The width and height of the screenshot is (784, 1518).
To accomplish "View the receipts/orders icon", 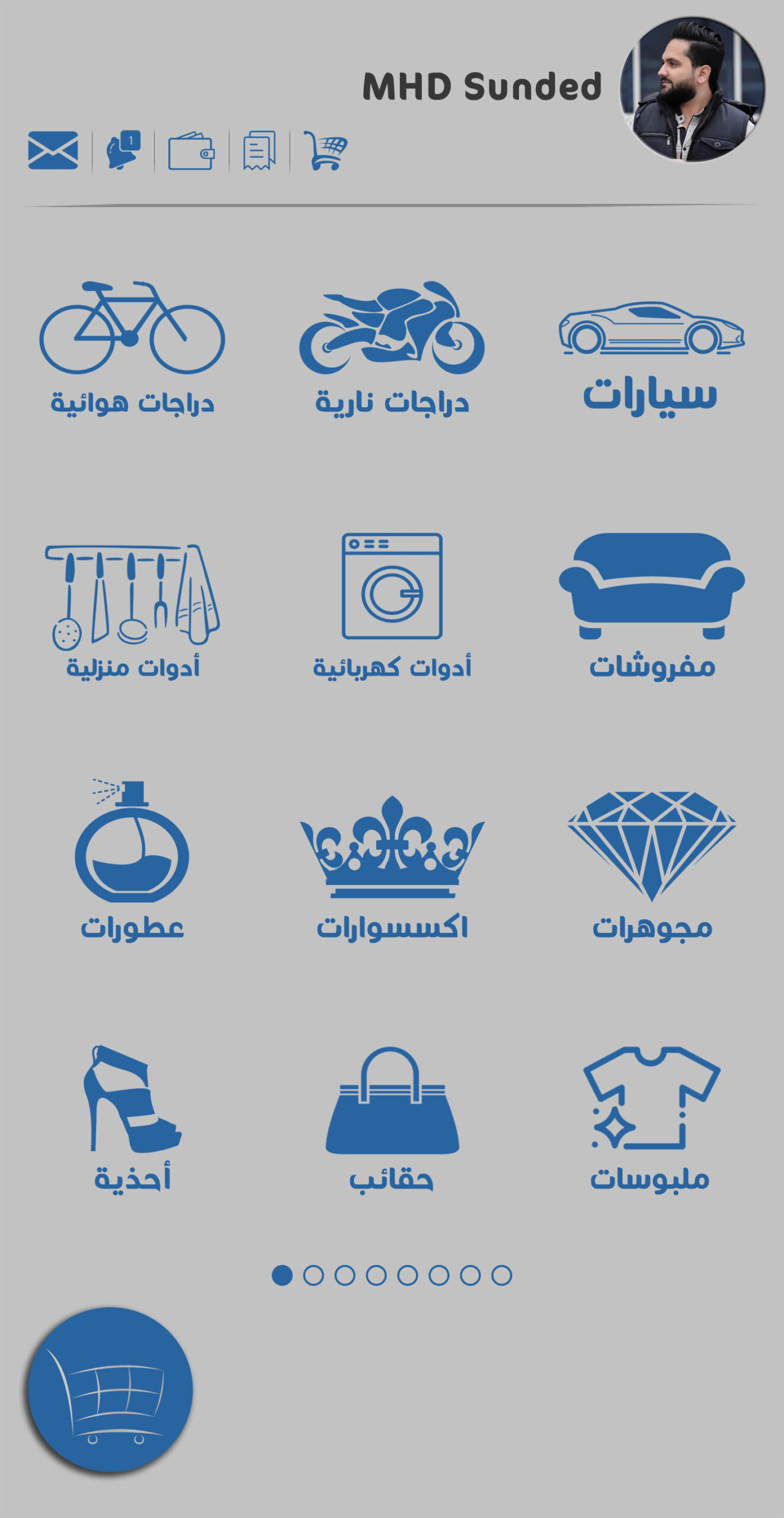I will [x=259, y=151].
